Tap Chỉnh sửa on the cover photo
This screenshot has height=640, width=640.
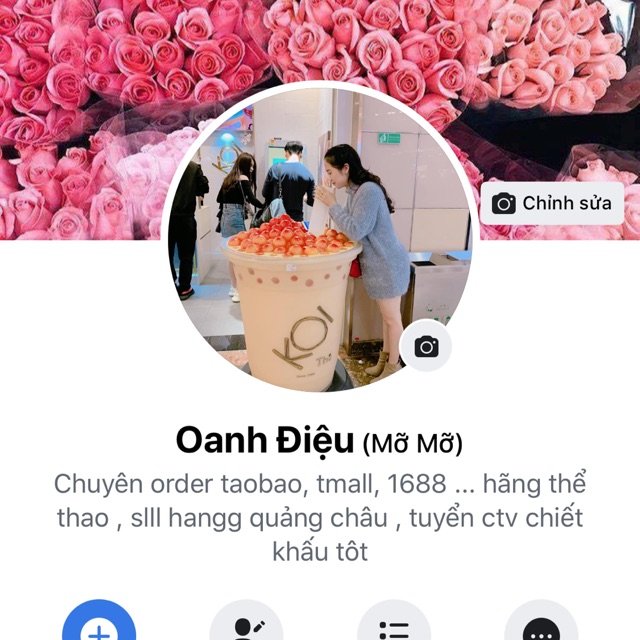[x=552, y=203]
